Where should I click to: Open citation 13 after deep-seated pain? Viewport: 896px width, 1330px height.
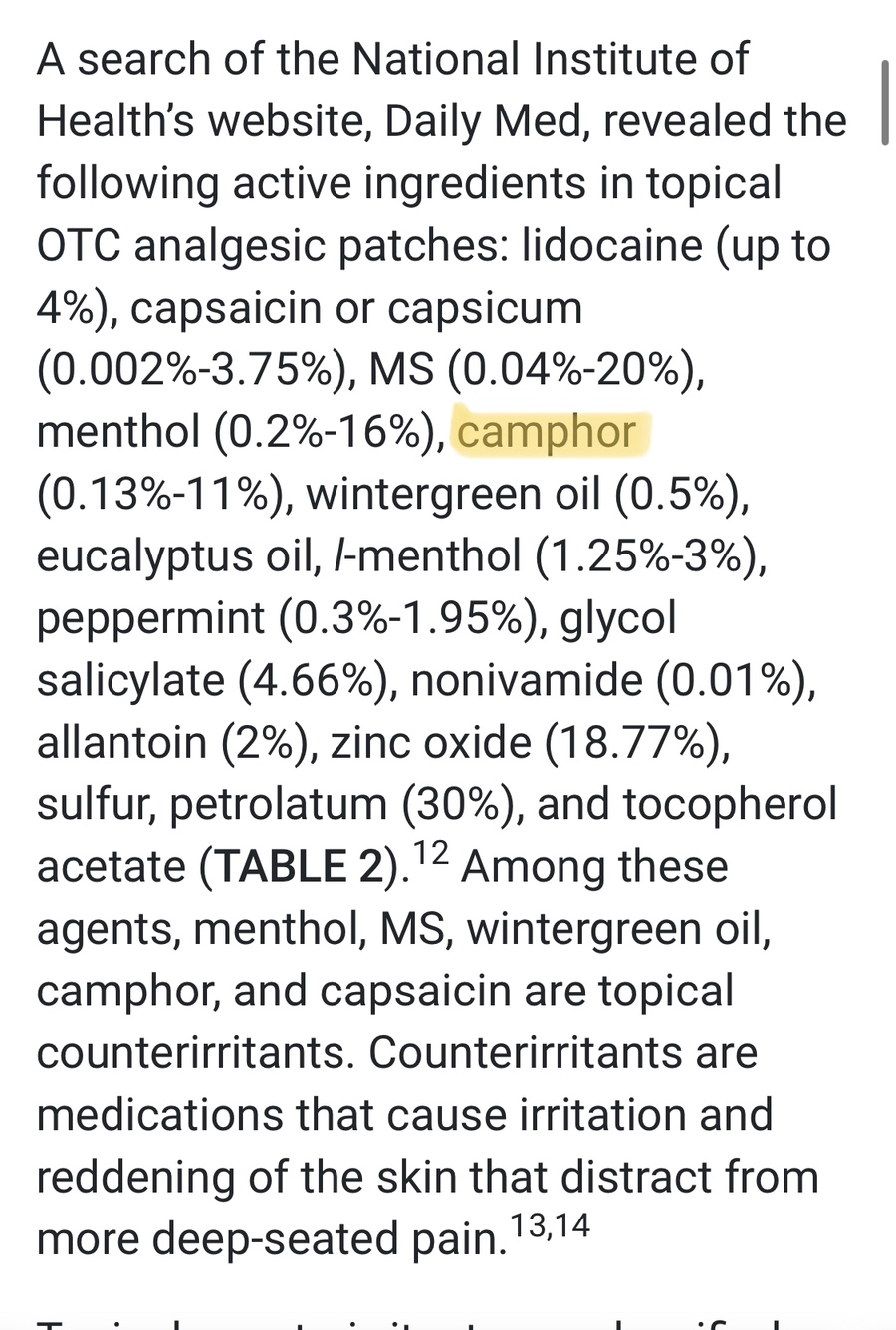(528, 1225)
